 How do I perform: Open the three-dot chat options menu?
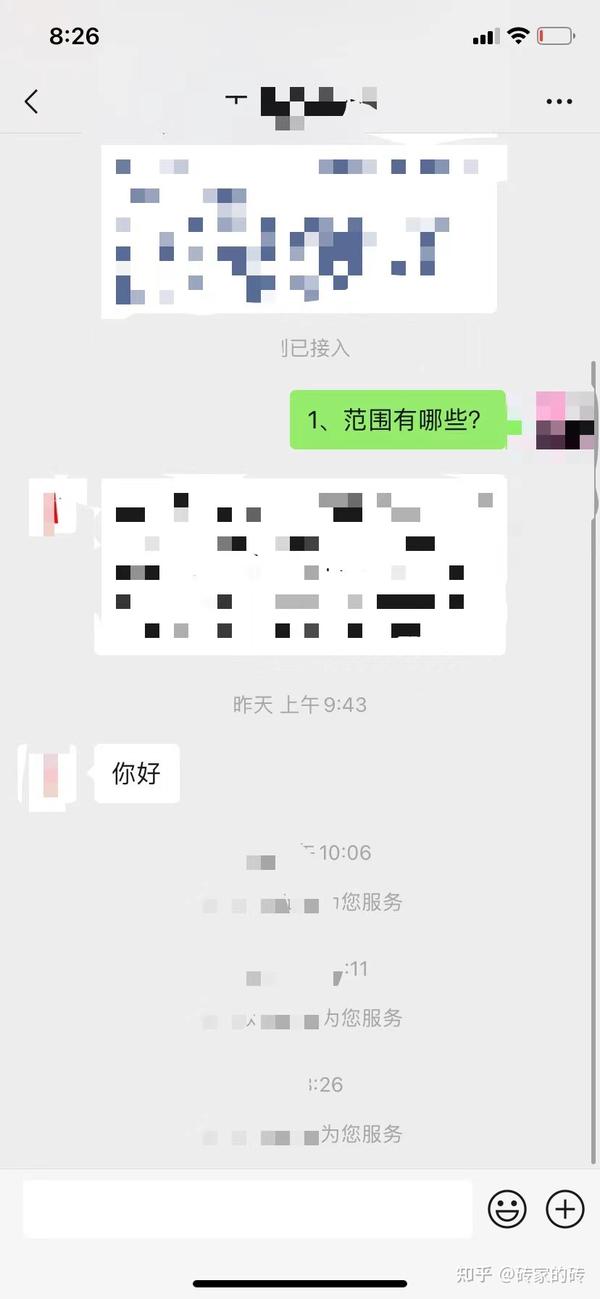[x=559, y=101]
